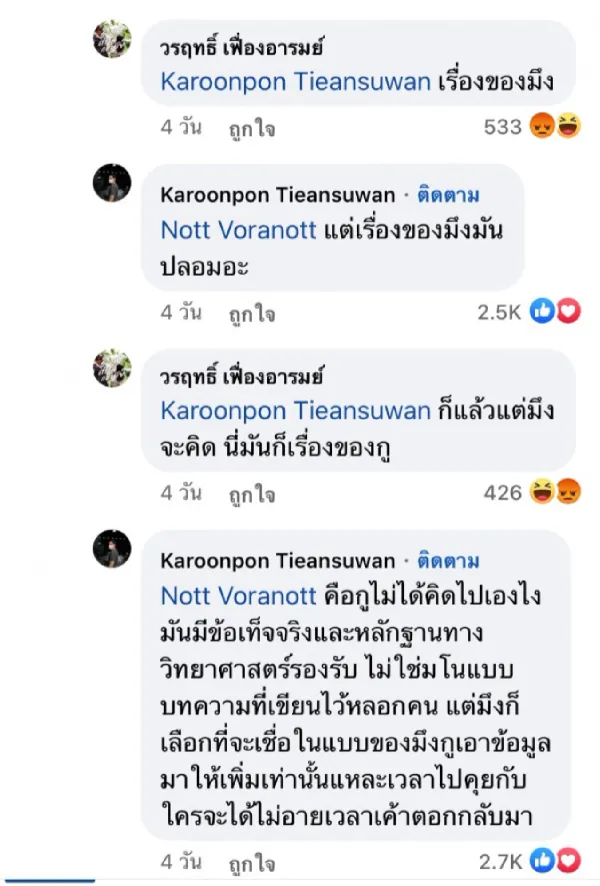600x886 pixels.
Task: Follow Karoonpon Tieansuwan from the 2.5K comment
Action: click(x=448, y=194)
